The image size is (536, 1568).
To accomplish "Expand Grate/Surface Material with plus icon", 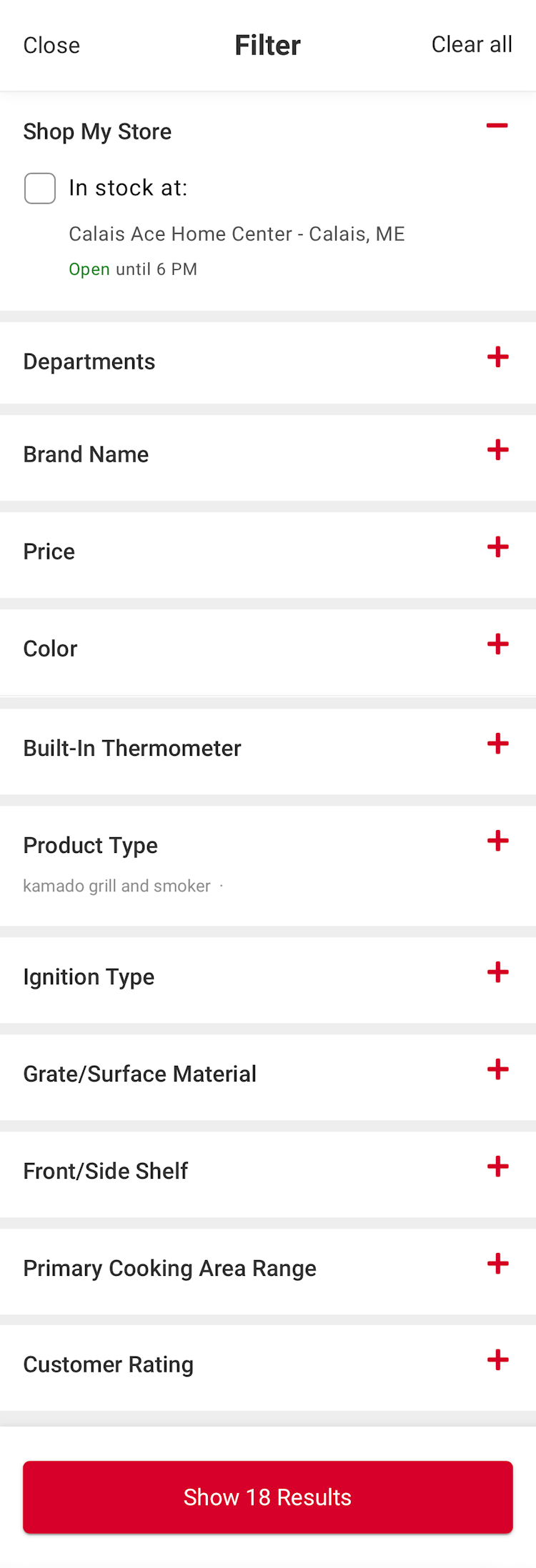I will [x=497, y=1070].
